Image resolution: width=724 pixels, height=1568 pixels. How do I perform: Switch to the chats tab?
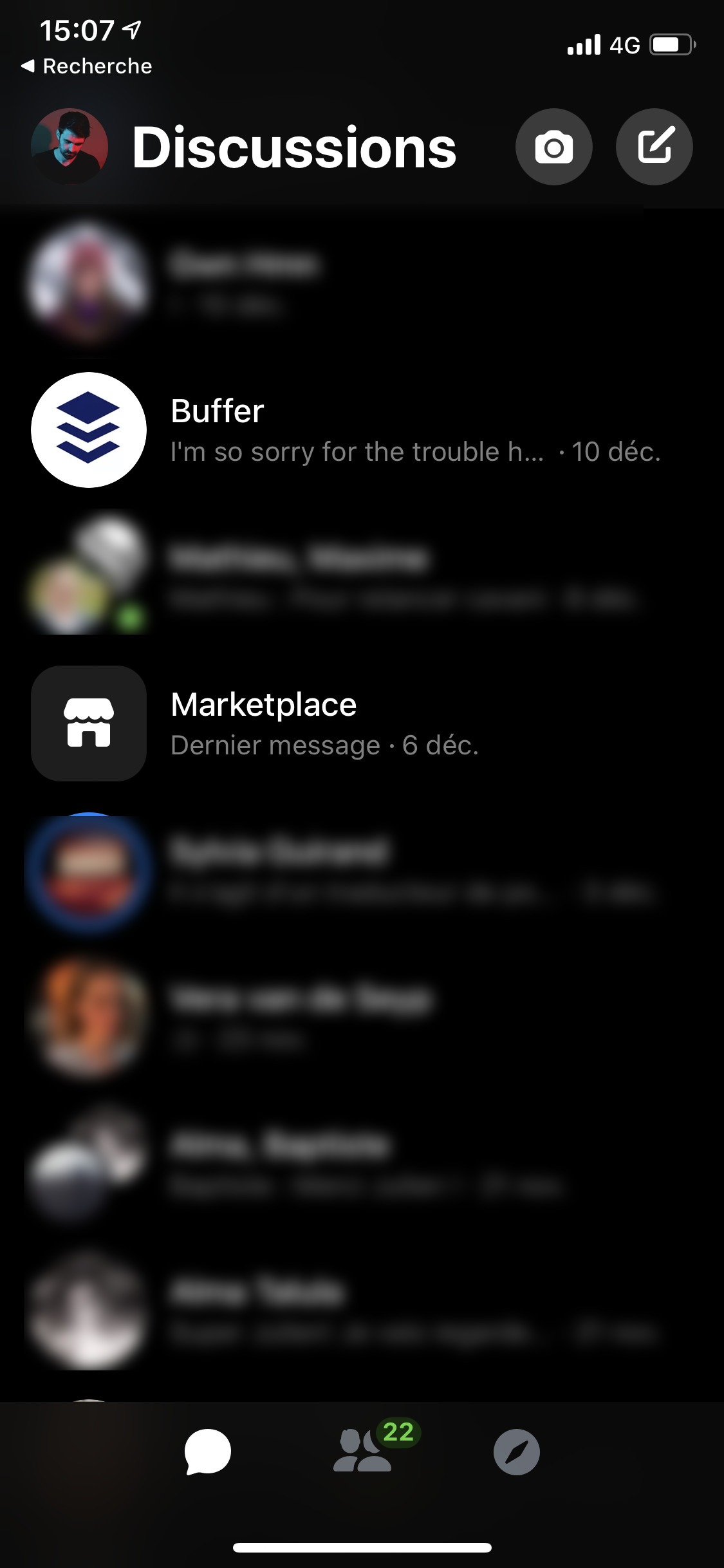click(207, 1452)
